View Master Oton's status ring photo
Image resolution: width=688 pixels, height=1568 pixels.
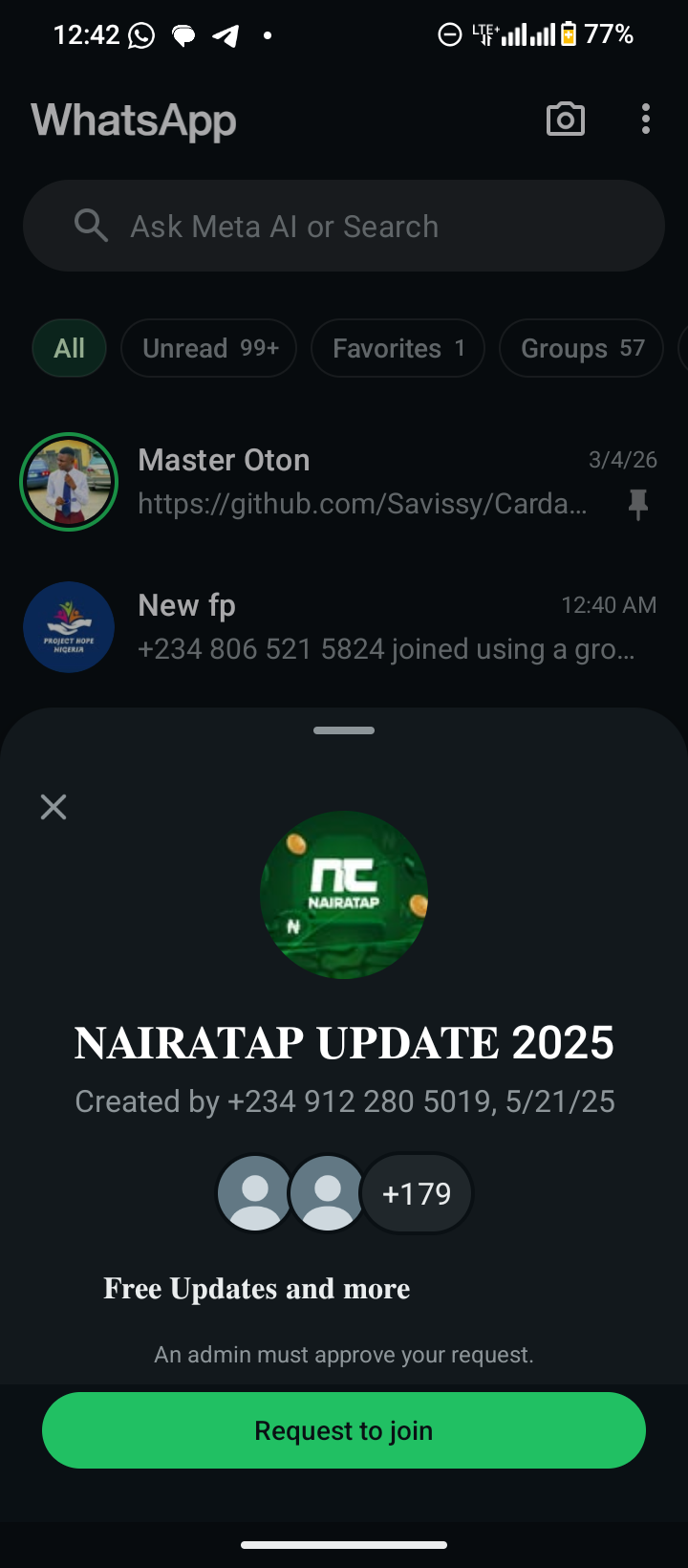[69, 482]
